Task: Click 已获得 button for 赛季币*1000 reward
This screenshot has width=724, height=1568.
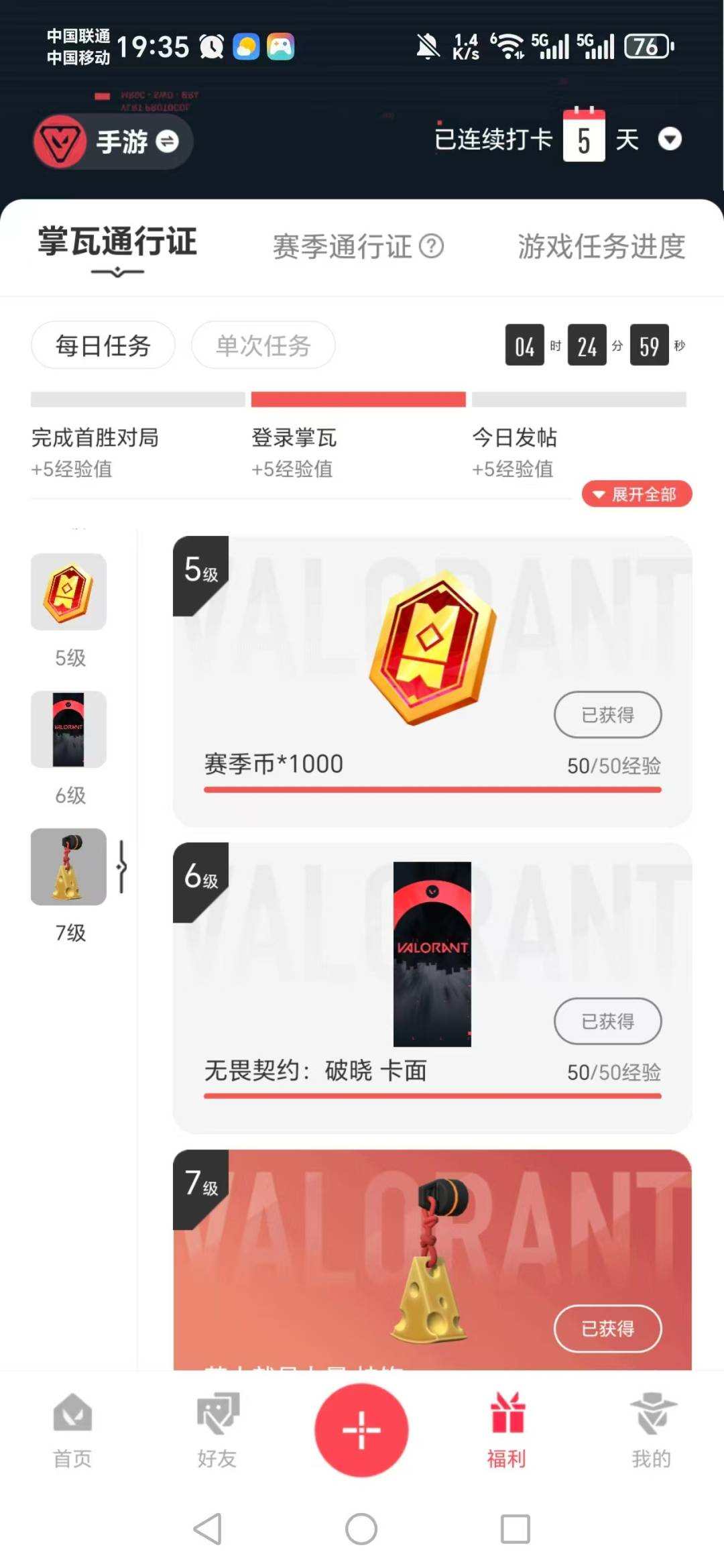Action: [607, 715]
